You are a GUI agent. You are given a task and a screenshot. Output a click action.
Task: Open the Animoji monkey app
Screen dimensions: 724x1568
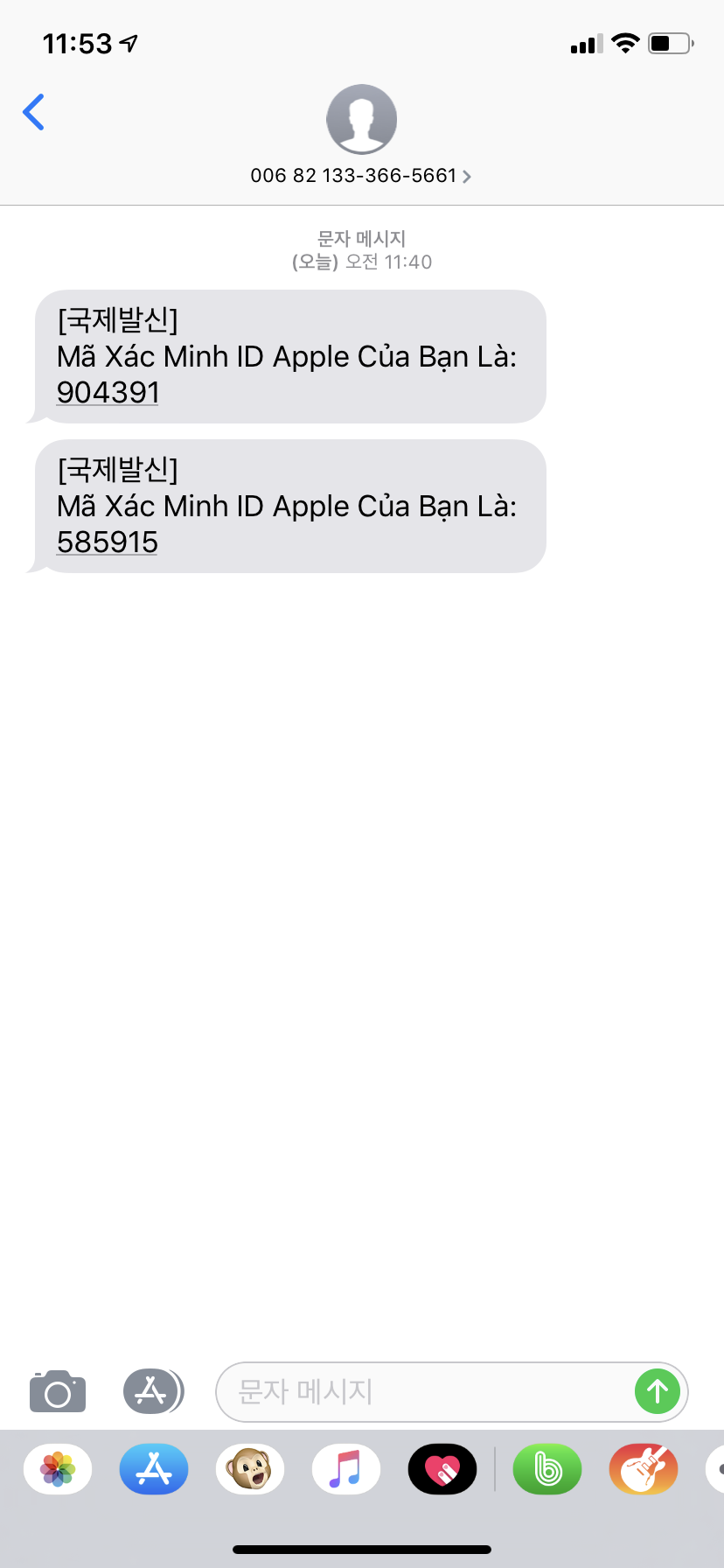tap(250, 1468)
